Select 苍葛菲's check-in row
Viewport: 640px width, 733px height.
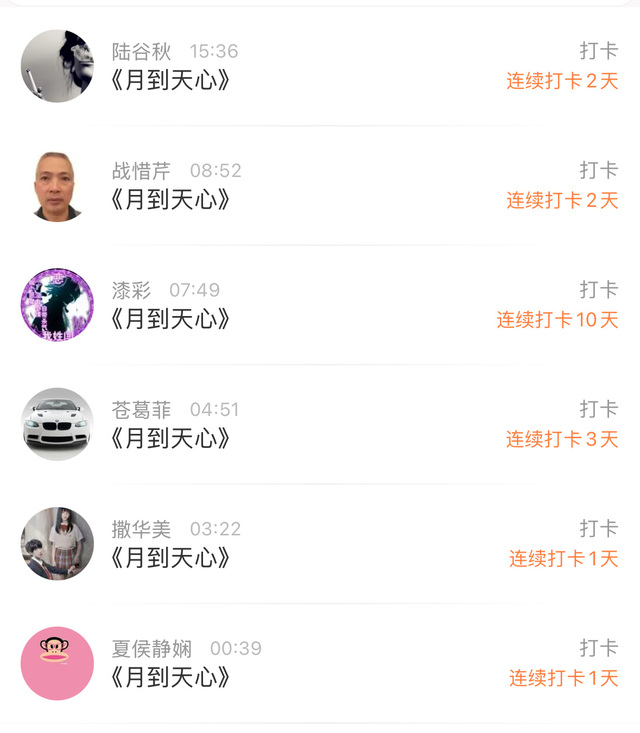click(x=320, y=424)
